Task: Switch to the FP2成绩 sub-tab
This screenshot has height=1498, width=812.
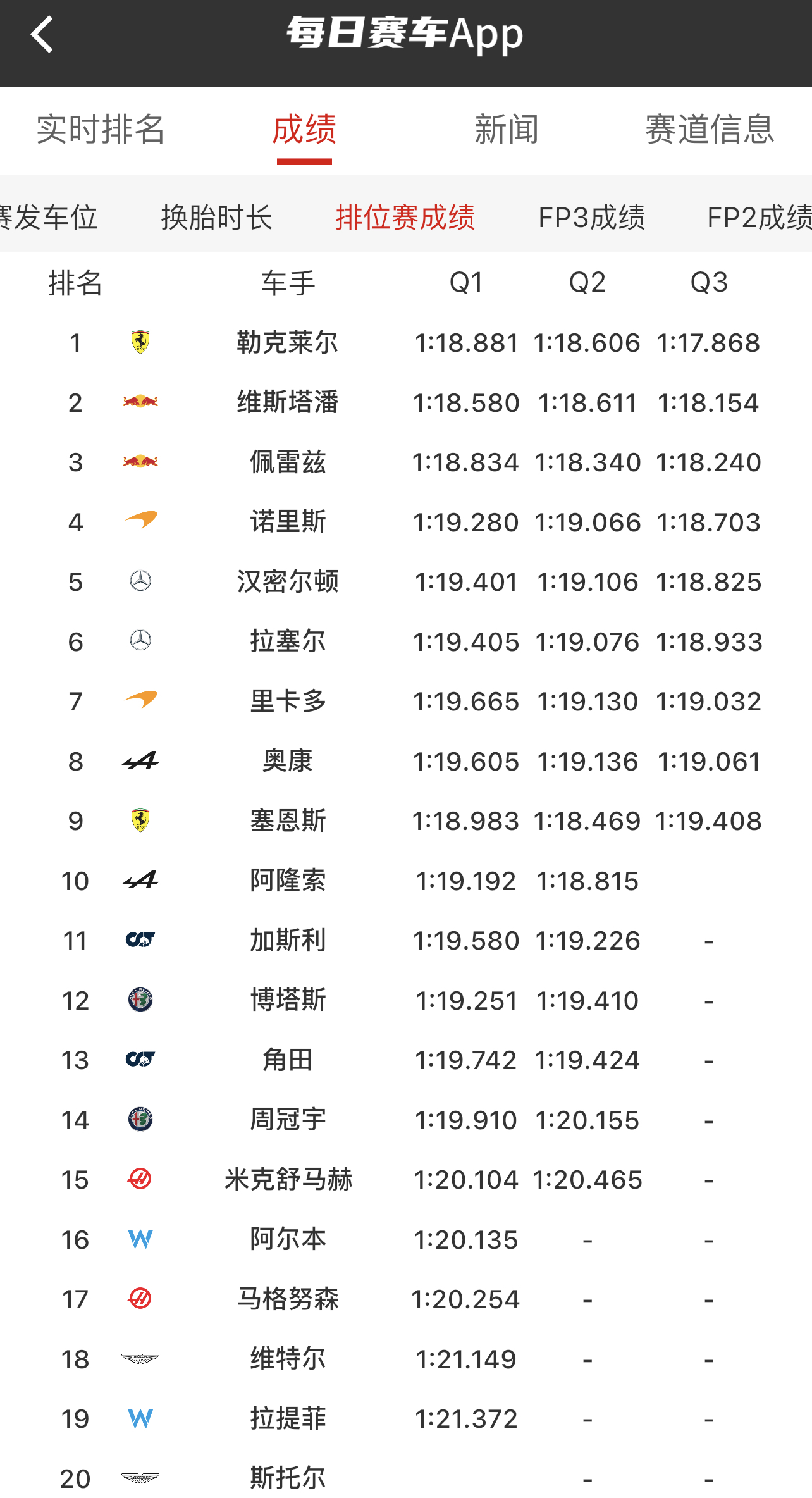Action: pos(758,218)
